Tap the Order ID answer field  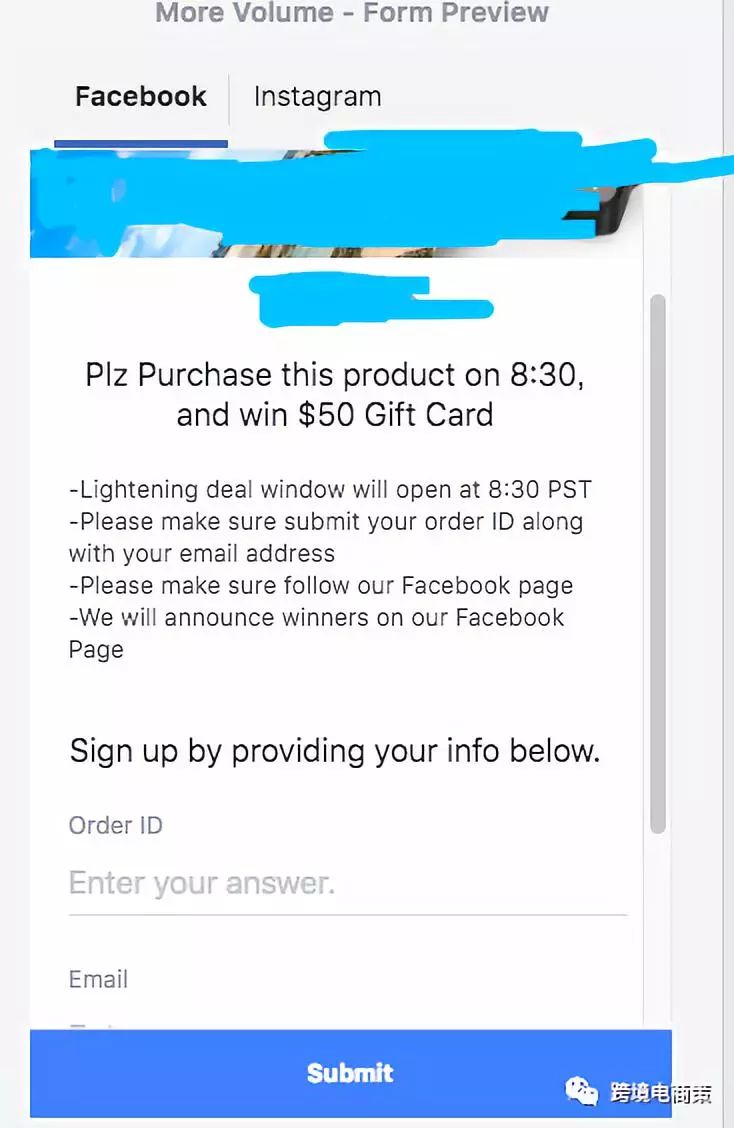[346, 884]
